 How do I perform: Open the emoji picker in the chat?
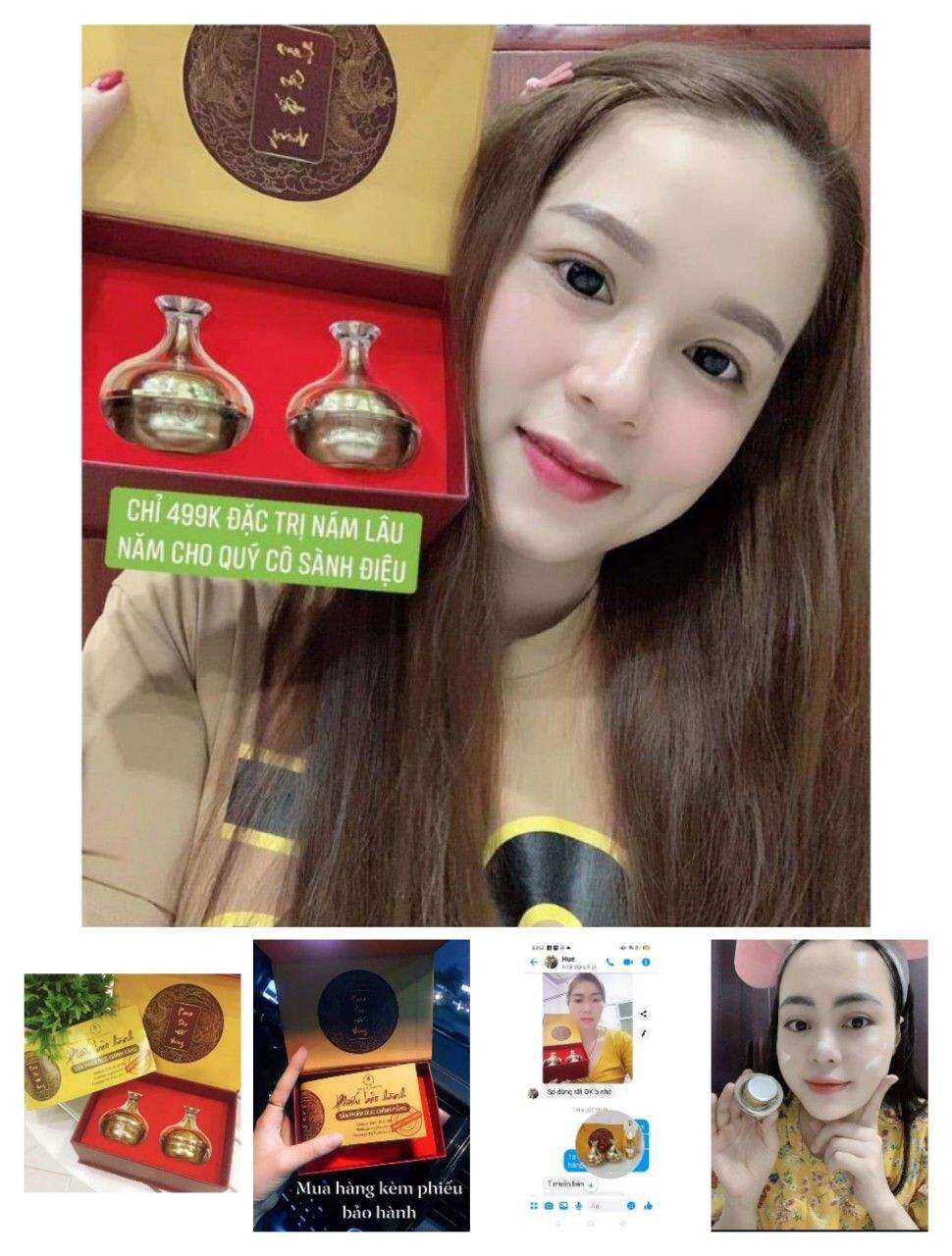(x=630, y=1205)
